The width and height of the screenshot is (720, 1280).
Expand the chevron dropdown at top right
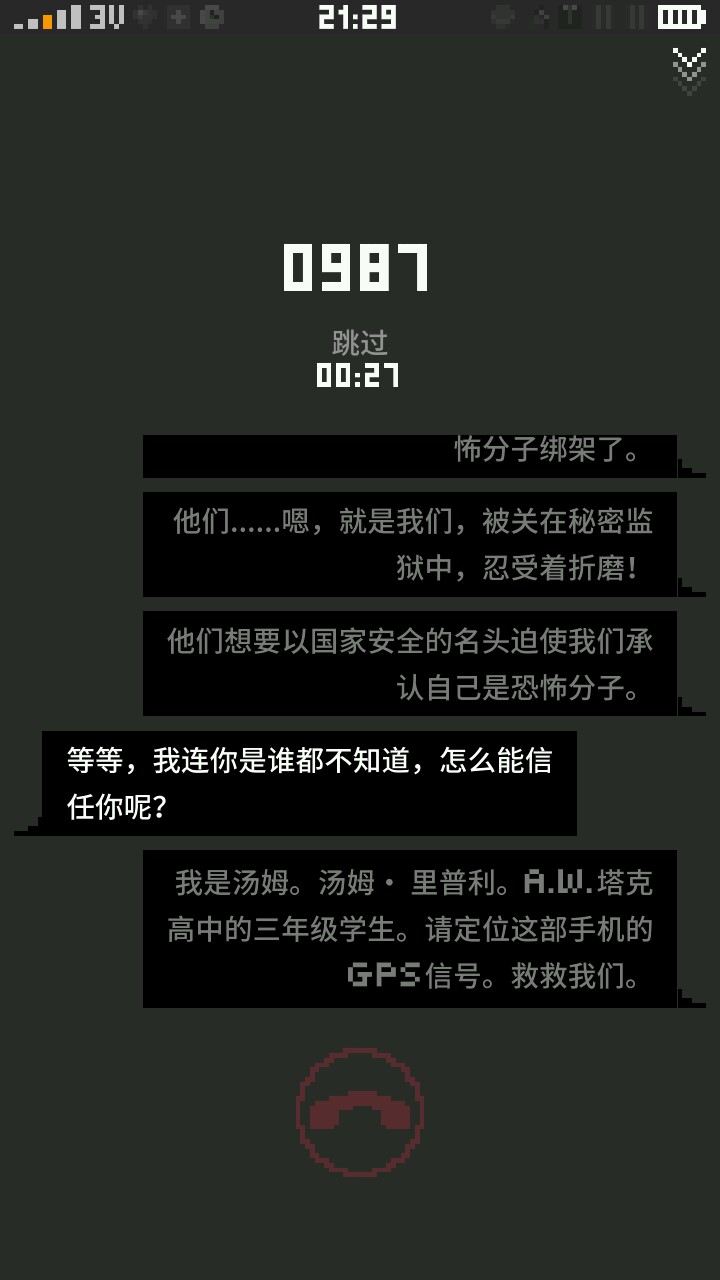pyautogui.click(x=689, y=70)
